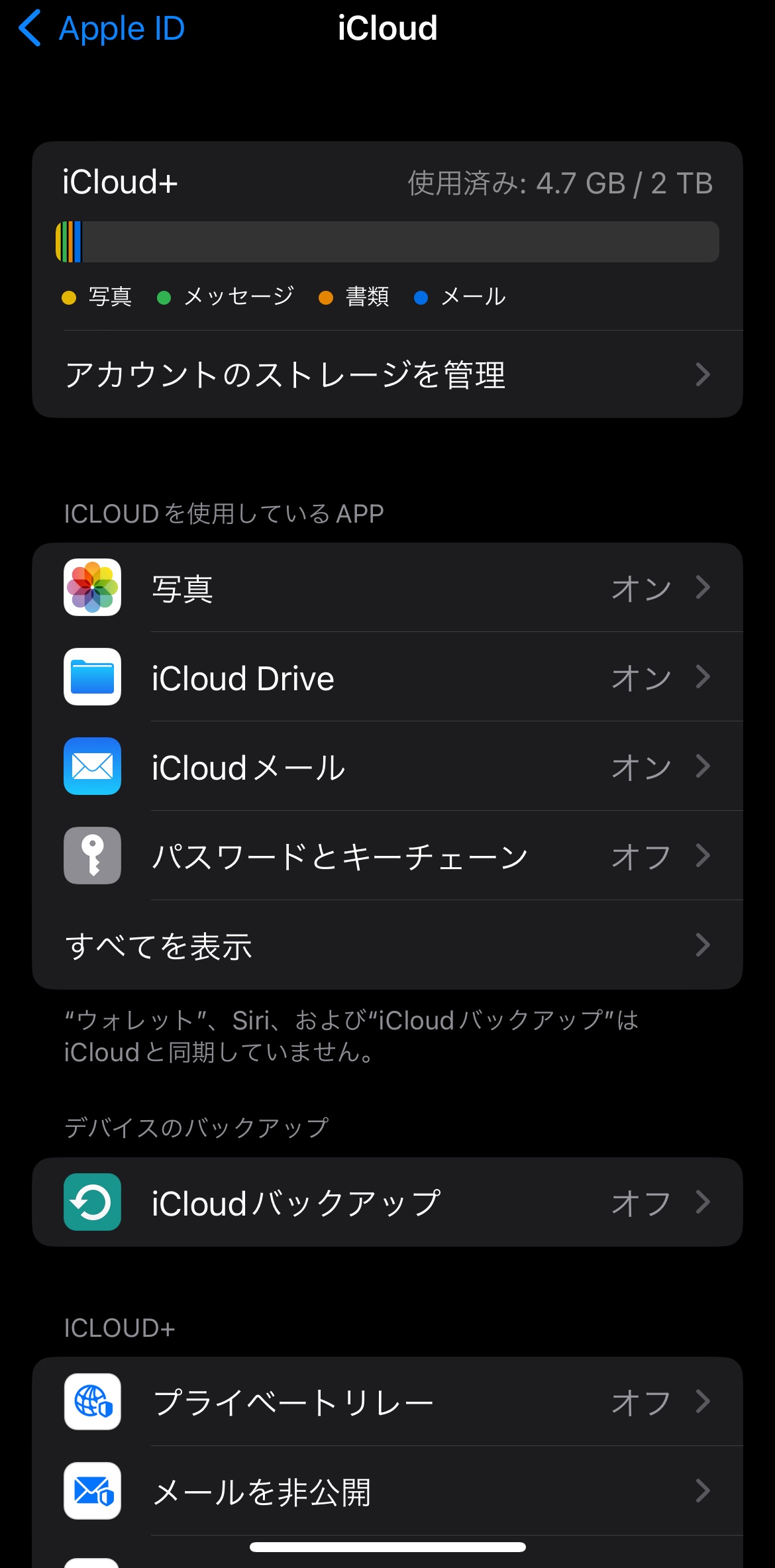Open iCloud Drive settings

click(x=387, y=677)
